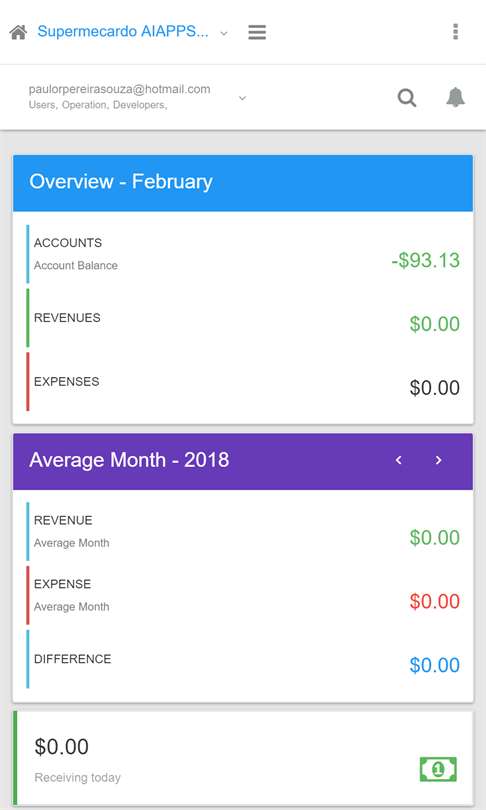Image resolution: width=486 pixels, height=810 pixels.
Task: Open the notifications bell
Action: (x=455, y=97)
